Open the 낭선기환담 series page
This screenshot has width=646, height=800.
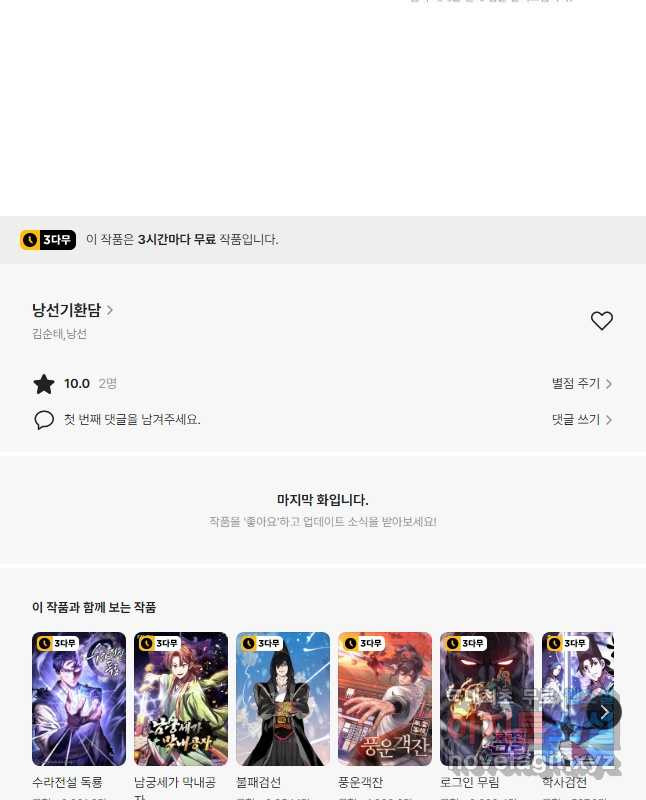point(73,310)
